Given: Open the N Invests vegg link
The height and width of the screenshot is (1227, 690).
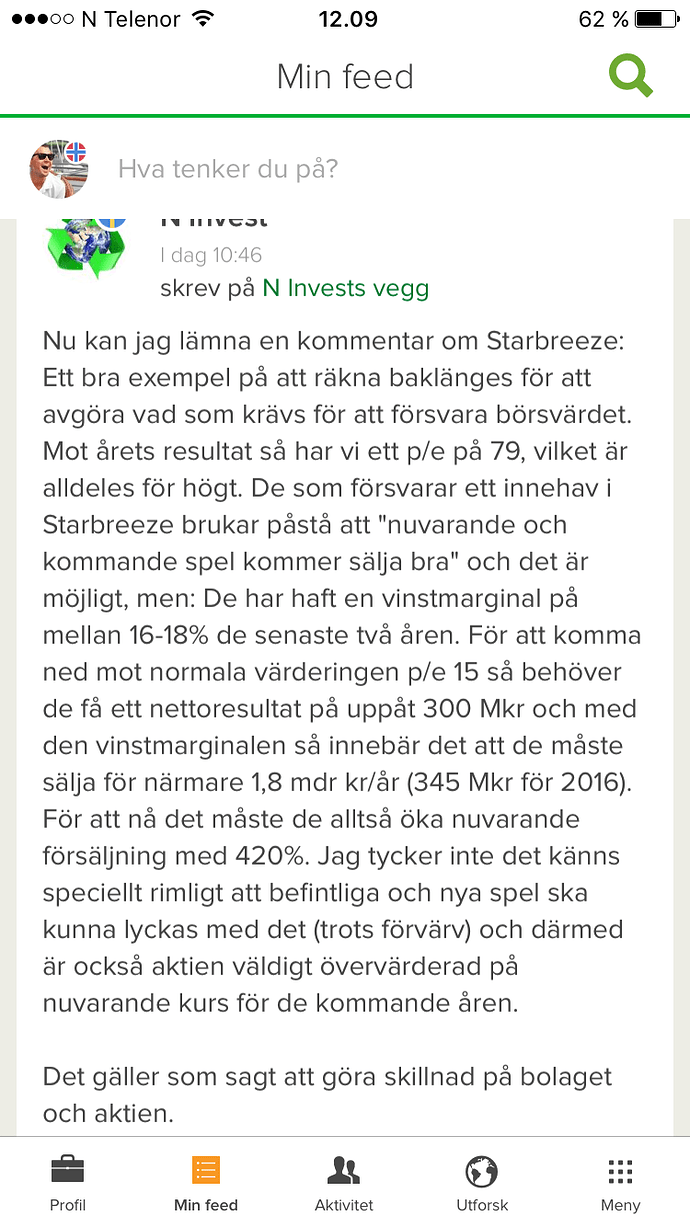Looking at the screenshot, I should (x=345, y=289).
